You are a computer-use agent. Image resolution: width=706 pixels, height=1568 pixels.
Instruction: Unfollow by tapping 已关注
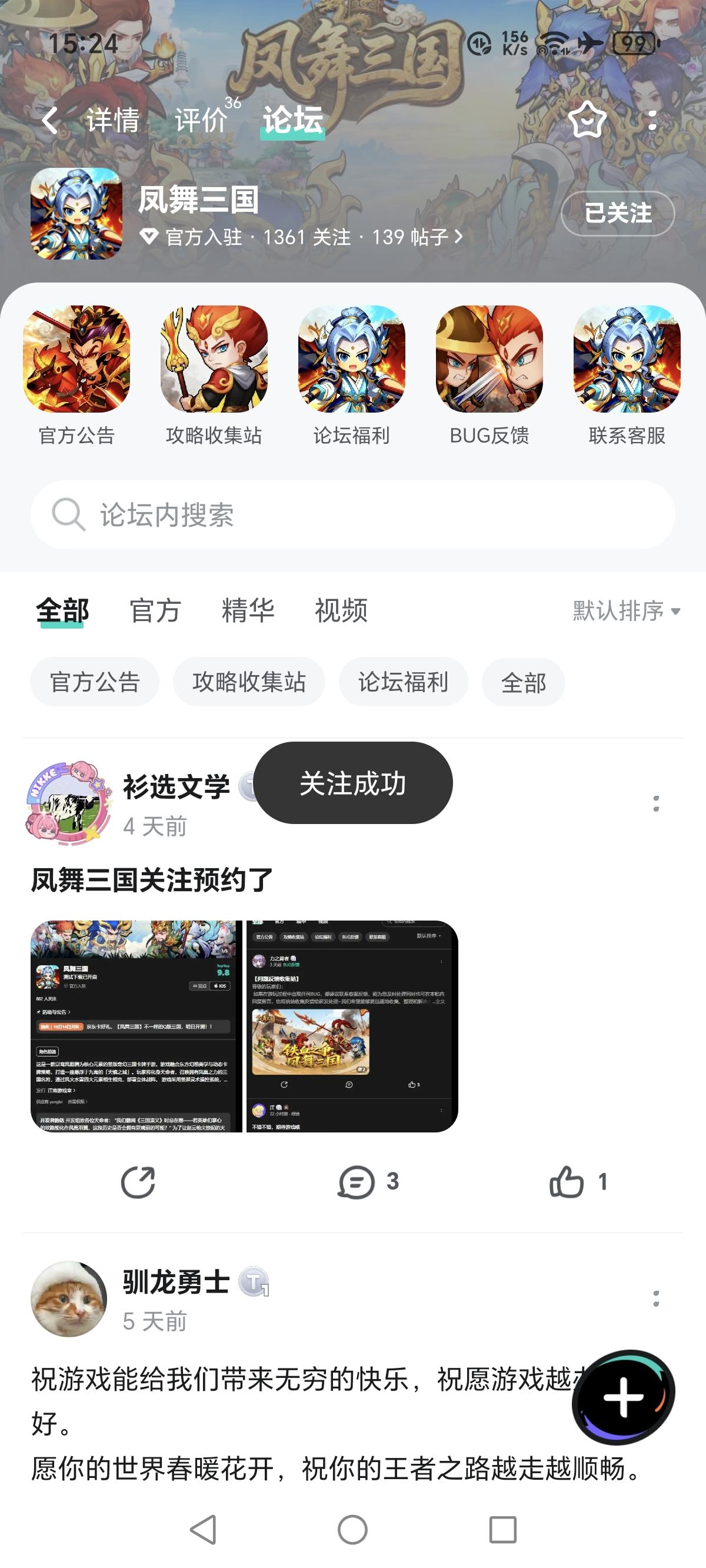point(619,214)
